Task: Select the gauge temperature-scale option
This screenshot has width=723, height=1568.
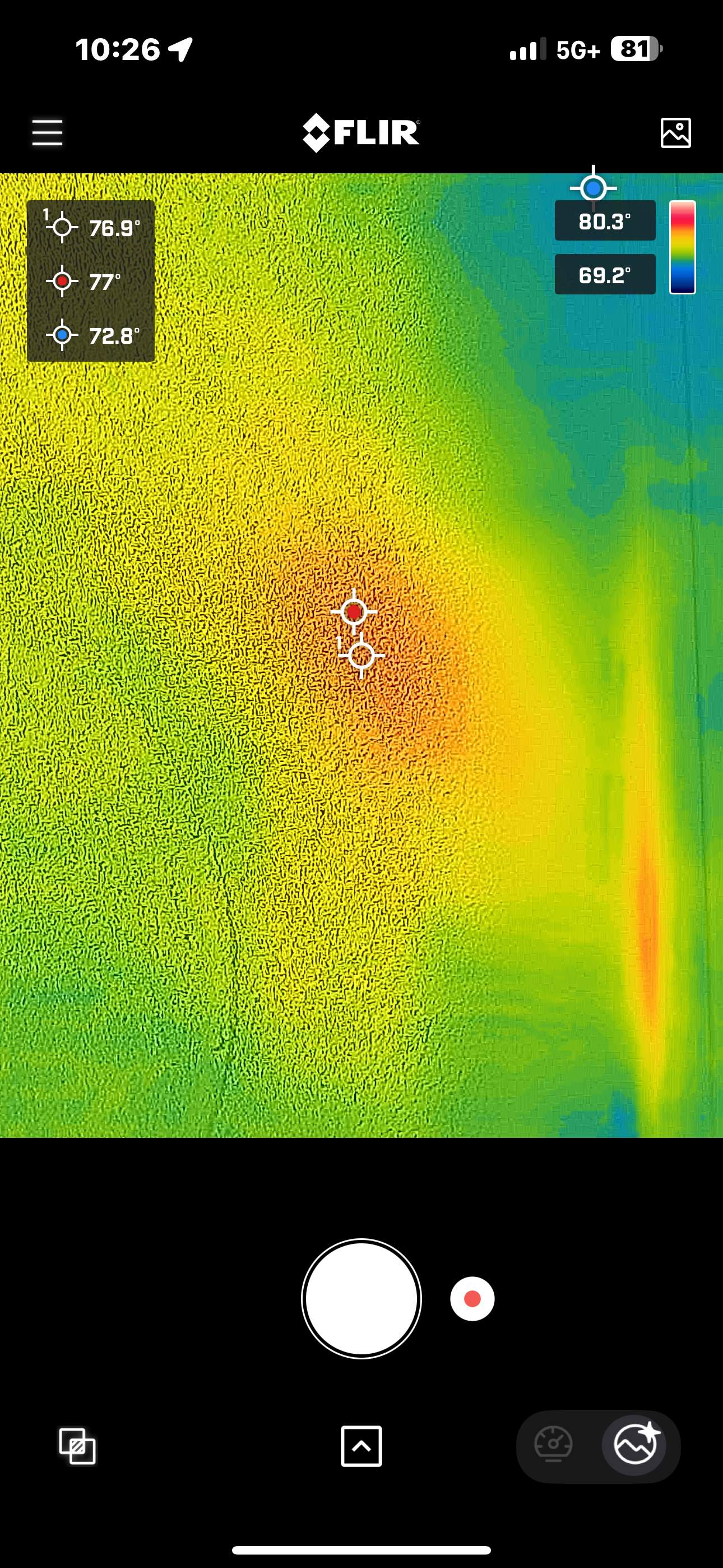Action: point(553,1444)
